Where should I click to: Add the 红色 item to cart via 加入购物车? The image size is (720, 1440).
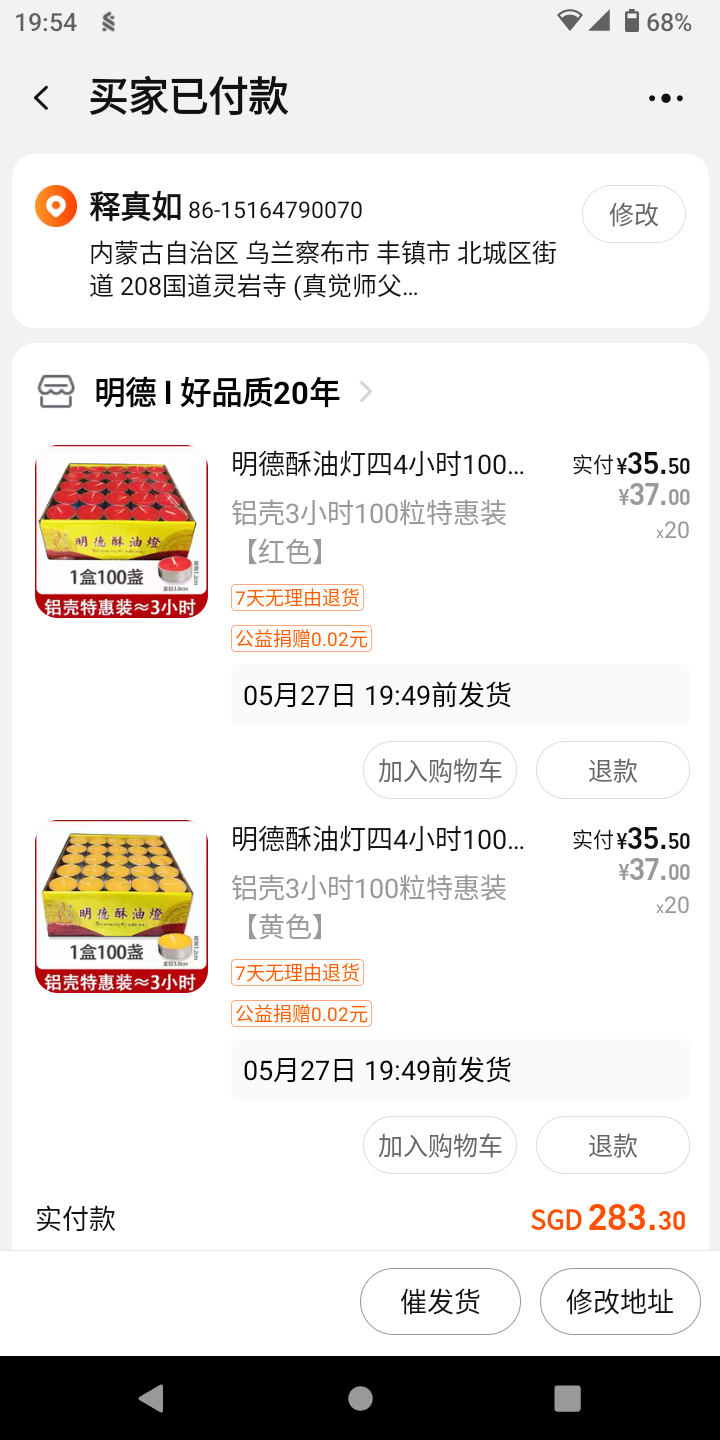pyautogui.click(x=440, y=770)
